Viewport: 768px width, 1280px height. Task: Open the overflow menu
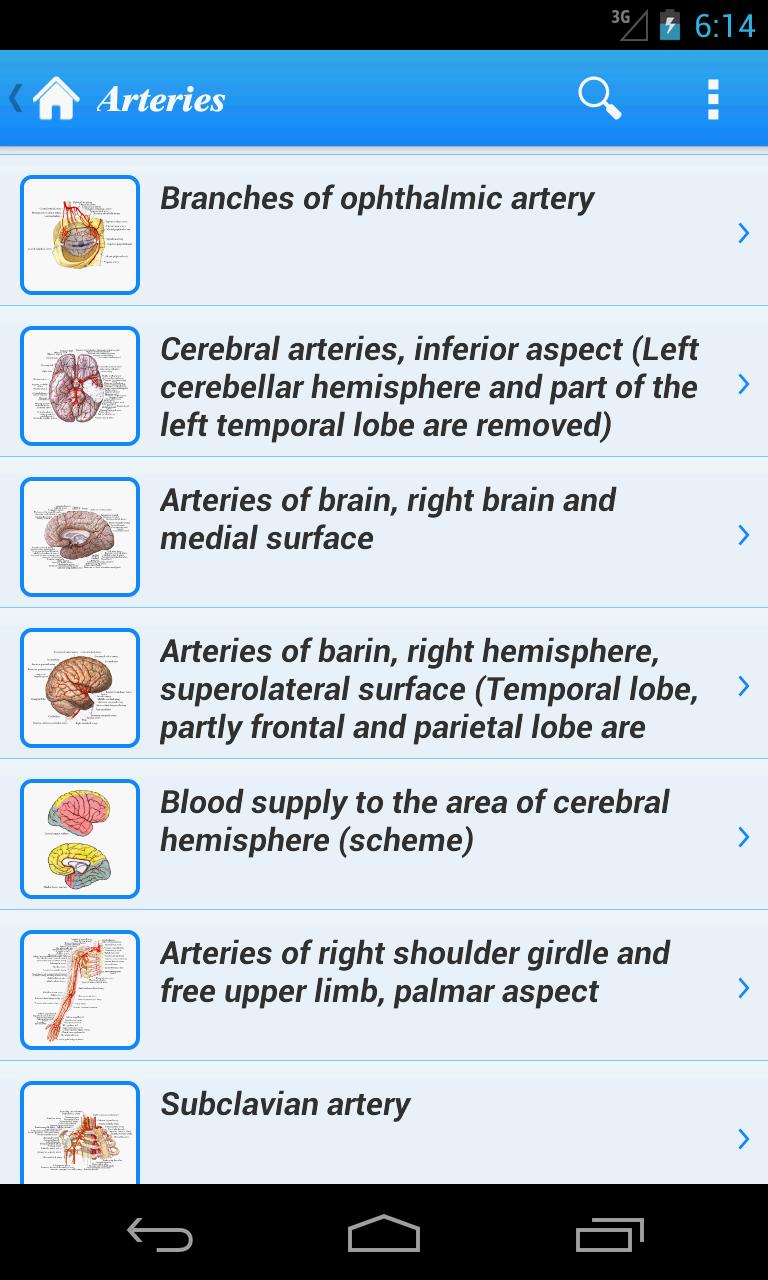click(x=712, y=99)
